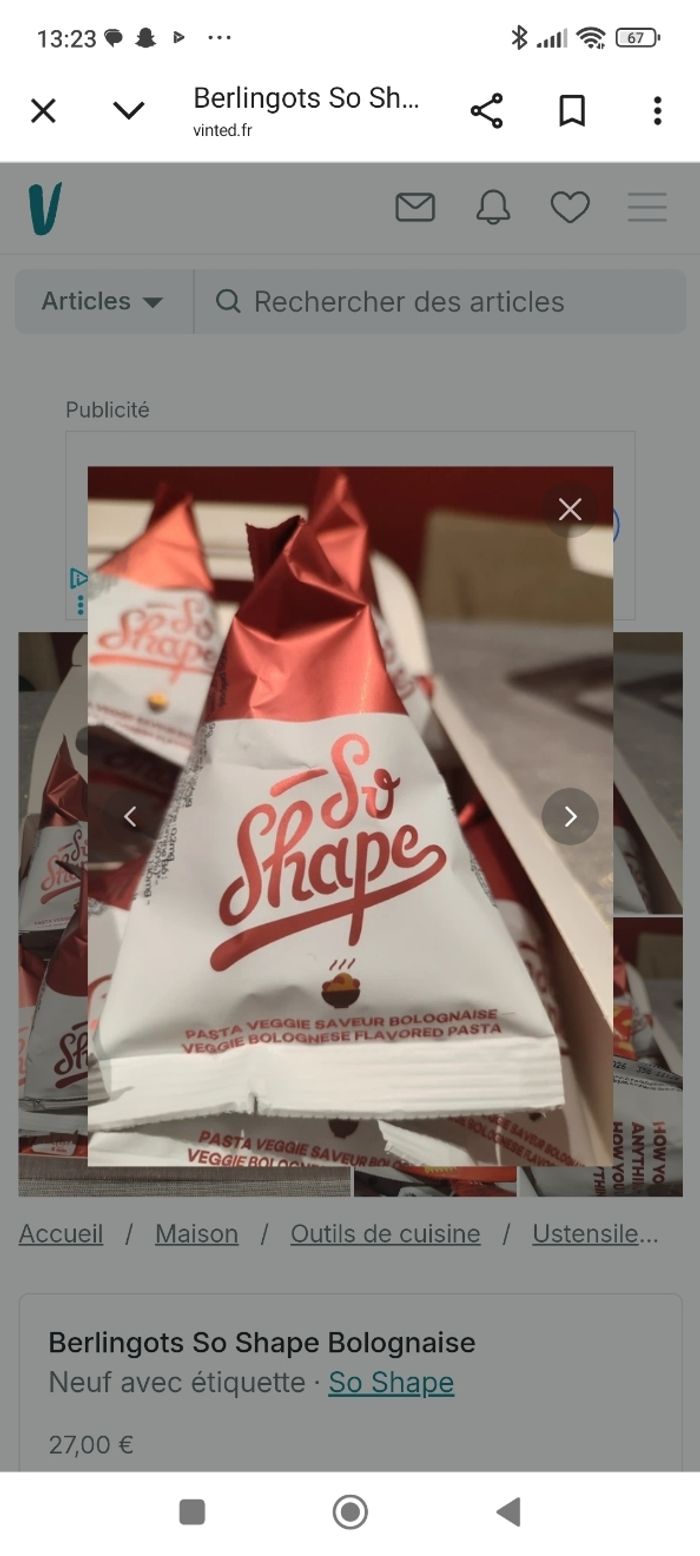The height and width of the screenshot is (1556, 700).
Task: Share this Vinted page
Action: [487, 111]
